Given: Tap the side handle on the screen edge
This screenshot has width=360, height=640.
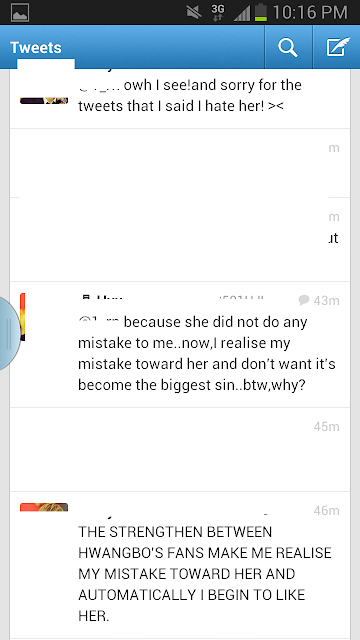Looking at the screenshot, I should [9, 333].
